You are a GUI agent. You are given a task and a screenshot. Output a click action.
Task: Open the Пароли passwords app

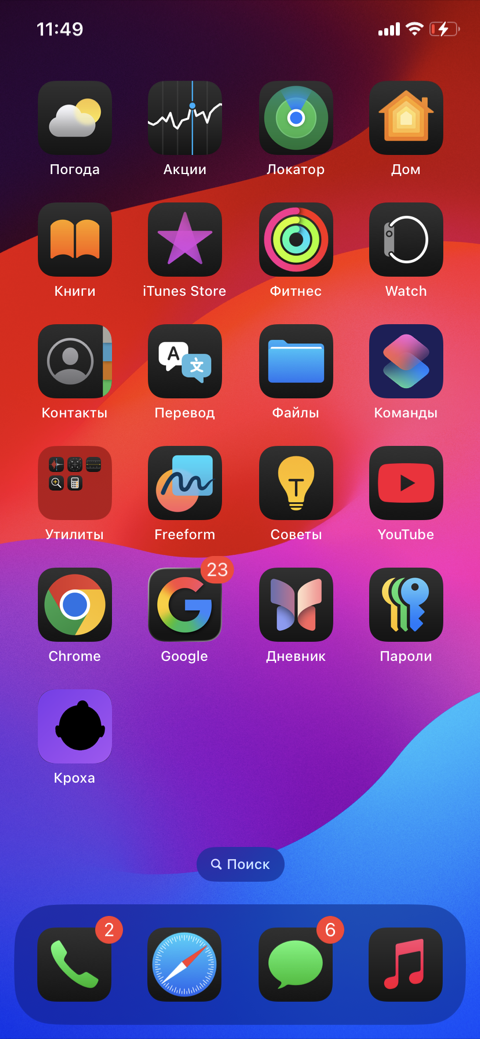click(x=406, y=604)
